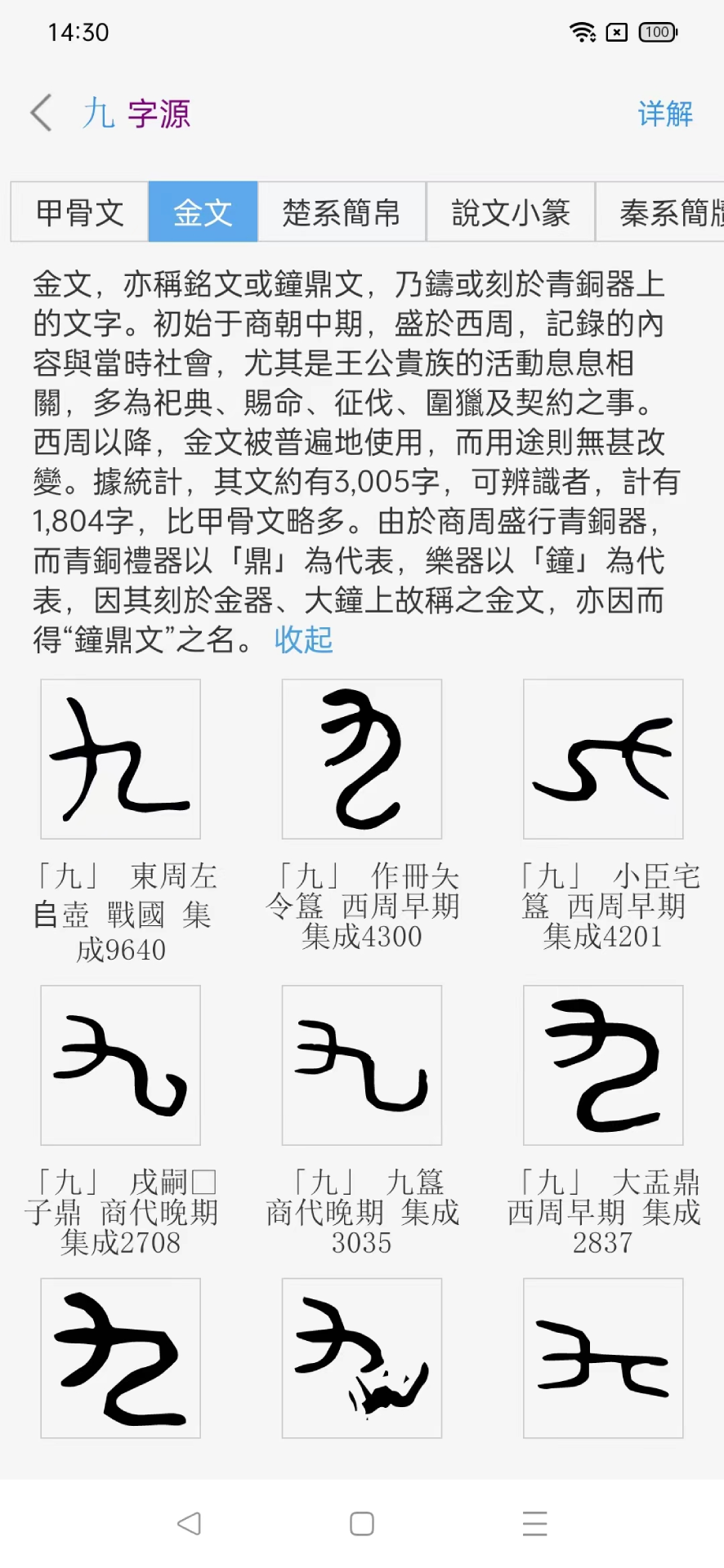Image resolution: width=724 pixels, height=1568 pixels.
Task: Switch to the 甲骨文 tab
Action: [78, 212]
